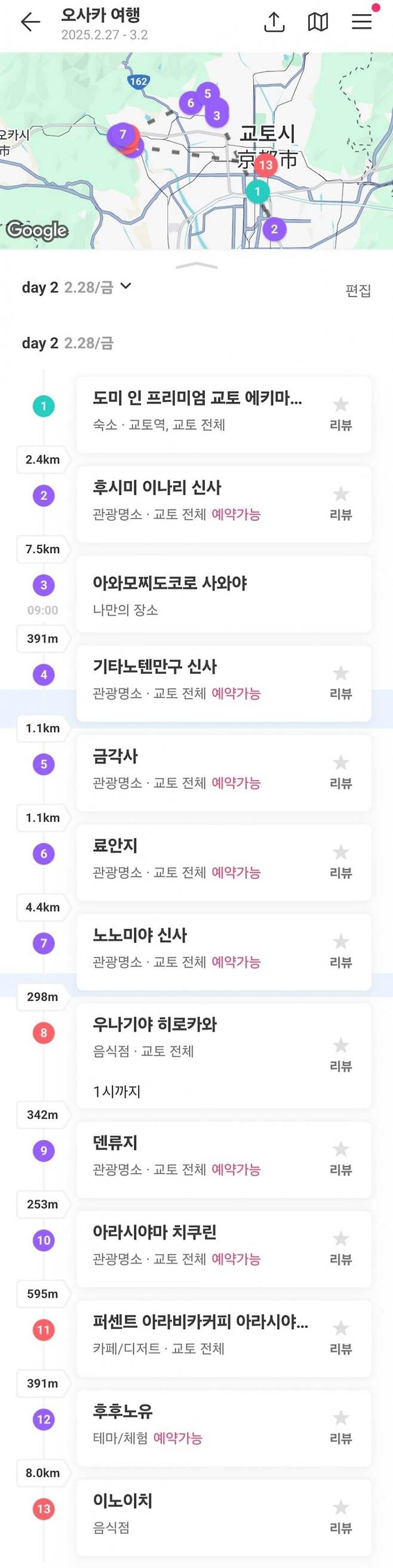Open the hamburger menu
The width and height of the screenshot is (393, 1568).
click(x=362, y=22)
